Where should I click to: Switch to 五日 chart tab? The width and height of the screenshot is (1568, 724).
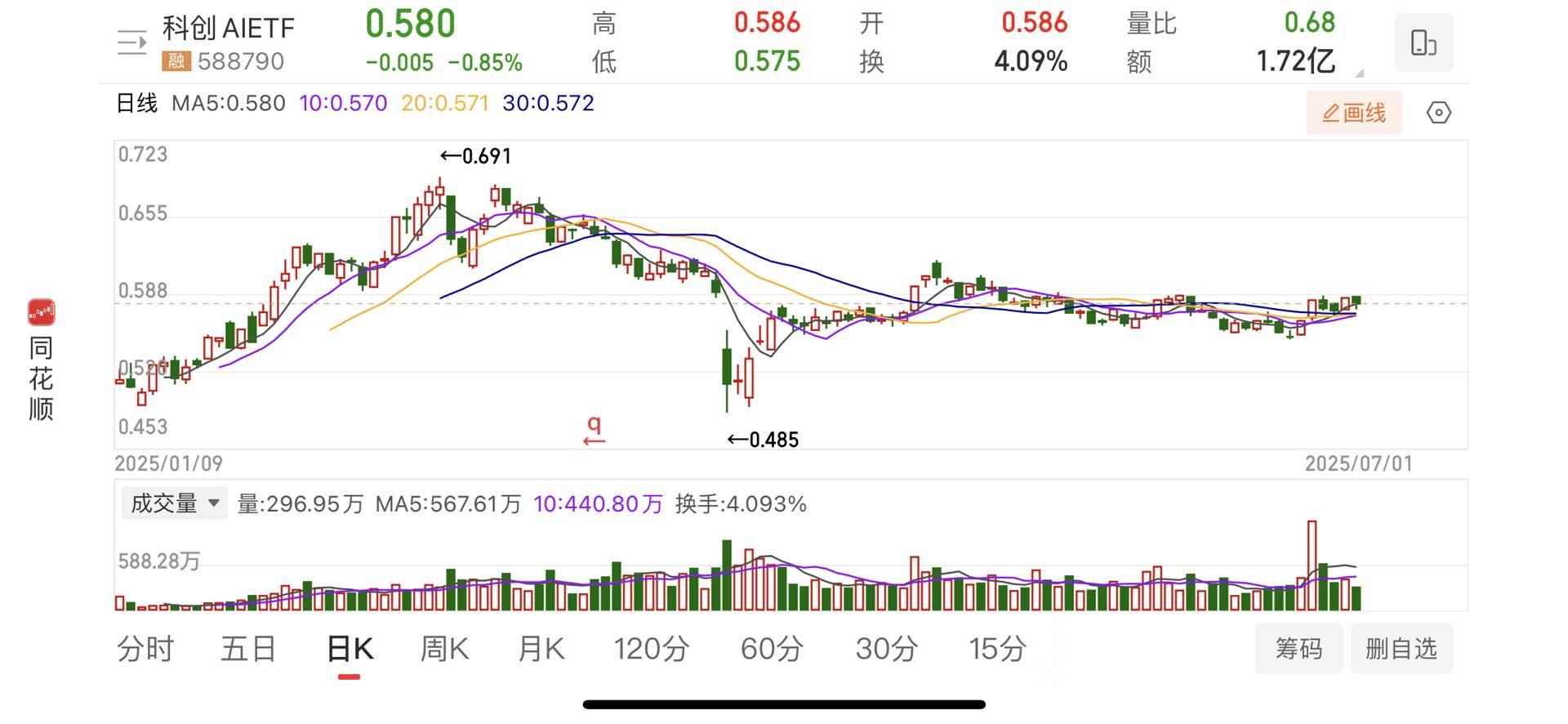(x=248, y=649)
